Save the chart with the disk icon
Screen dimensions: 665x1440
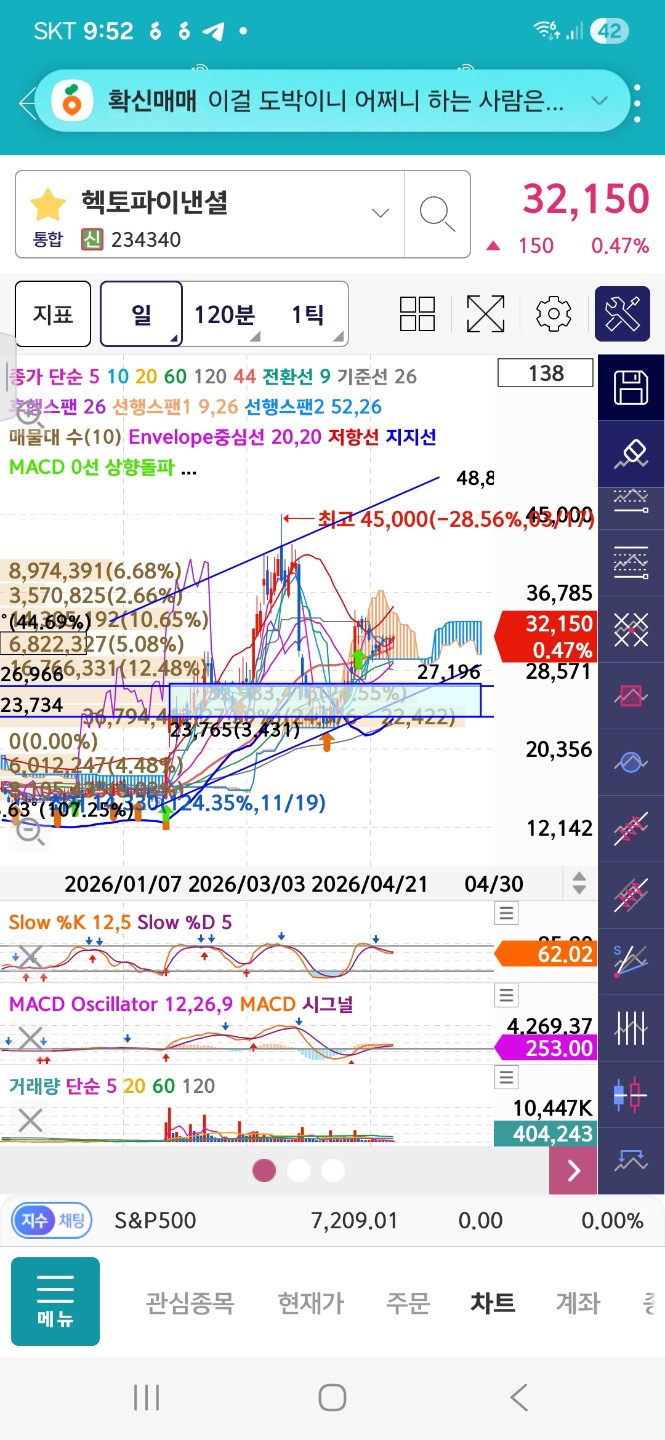630,387
